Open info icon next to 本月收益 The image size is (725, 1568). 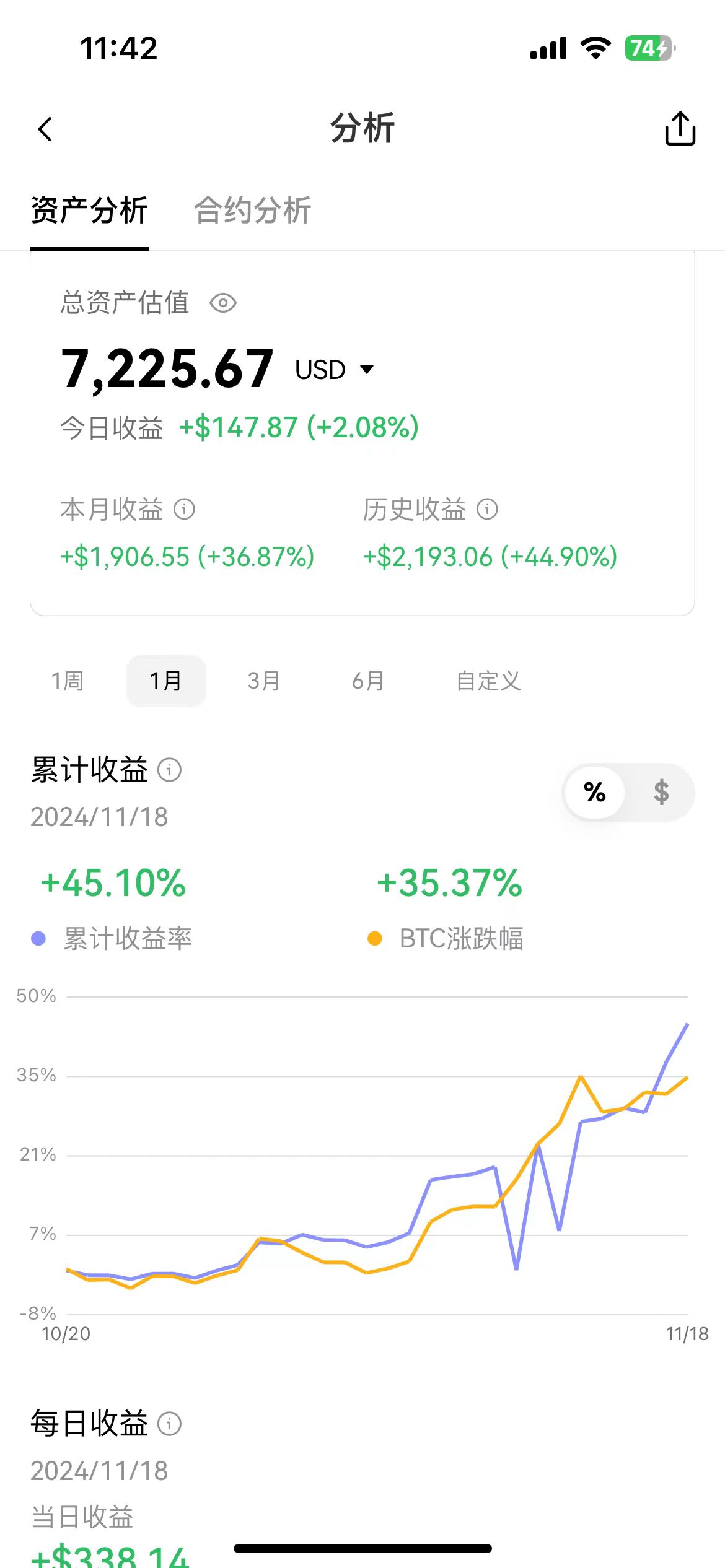(x=184, y=509)
